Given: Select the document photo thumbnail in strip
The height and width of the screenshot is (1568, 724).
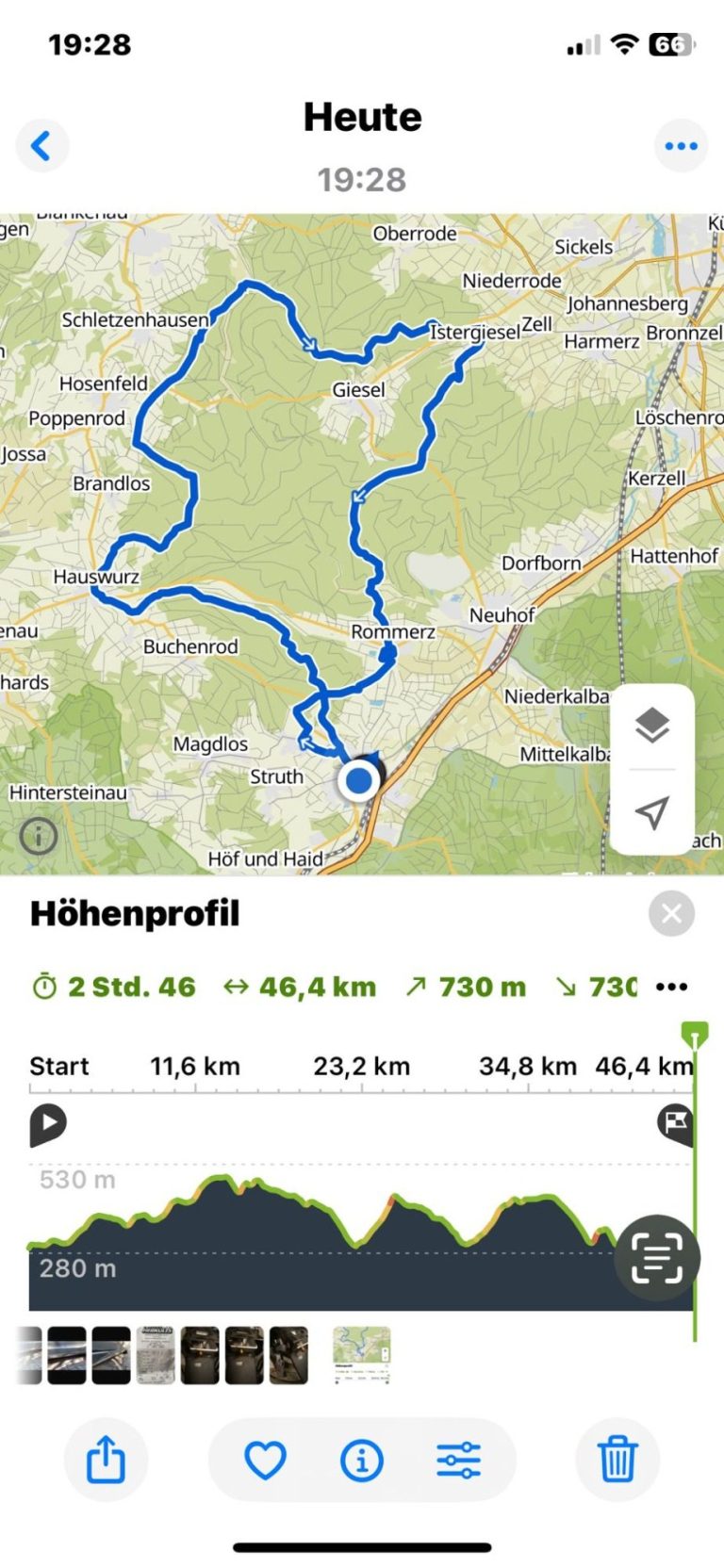Looking at the screenshot, I should (x=156, y=1355).
